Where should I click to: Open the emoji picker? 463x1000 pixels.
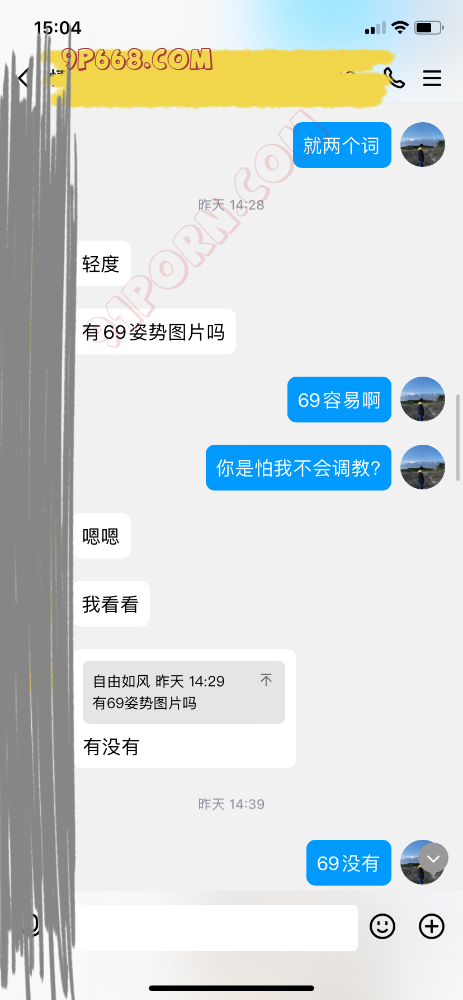383,926
